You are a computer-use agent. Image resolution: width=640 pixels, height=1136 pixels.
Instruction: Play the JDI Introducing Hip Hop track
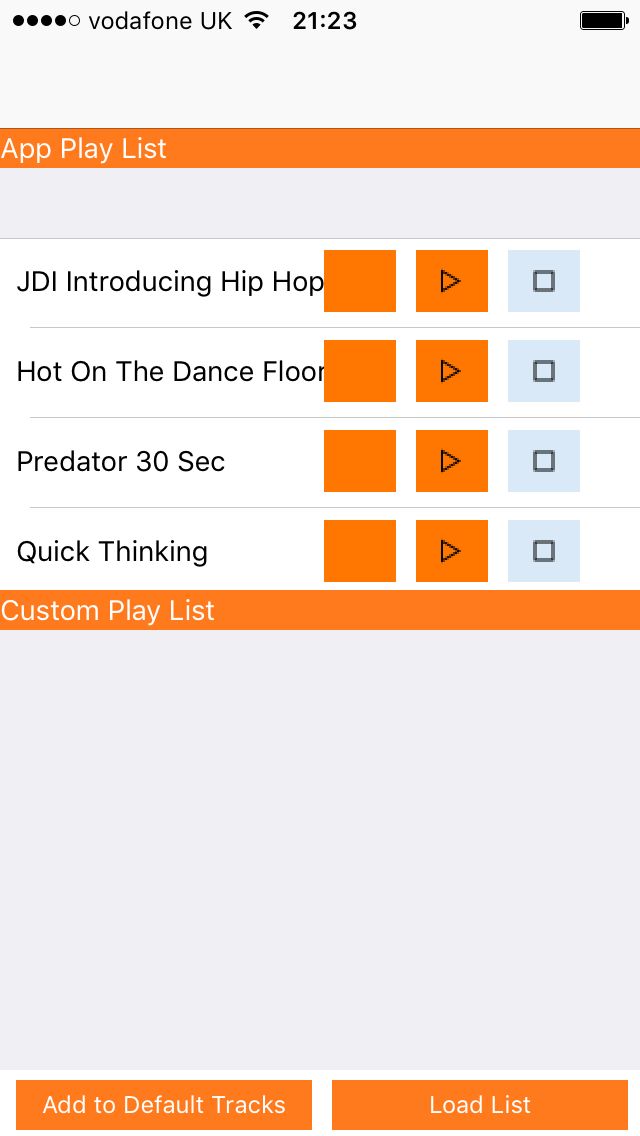click(452, 281)
